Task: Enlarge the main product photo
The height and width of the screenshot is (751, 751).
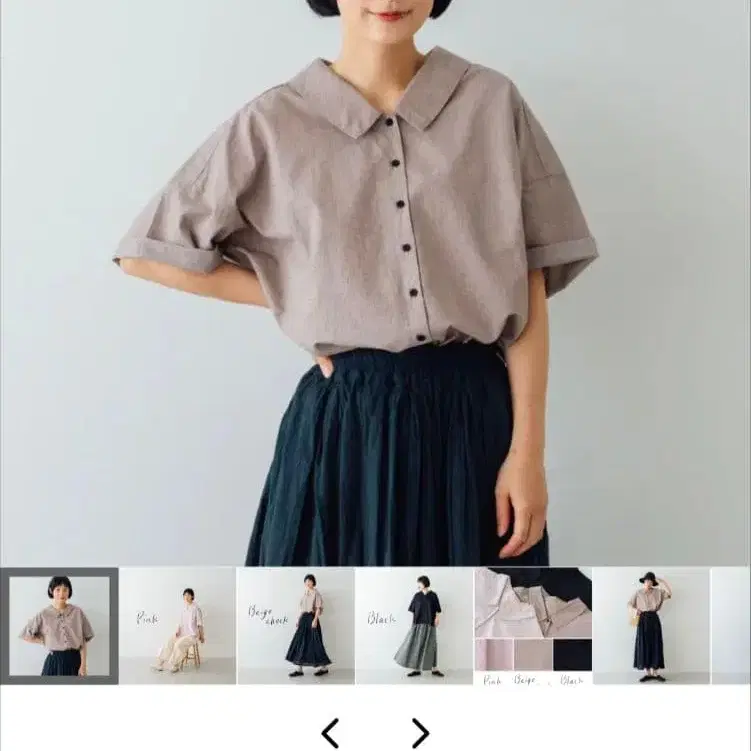Action: [376, 283]
